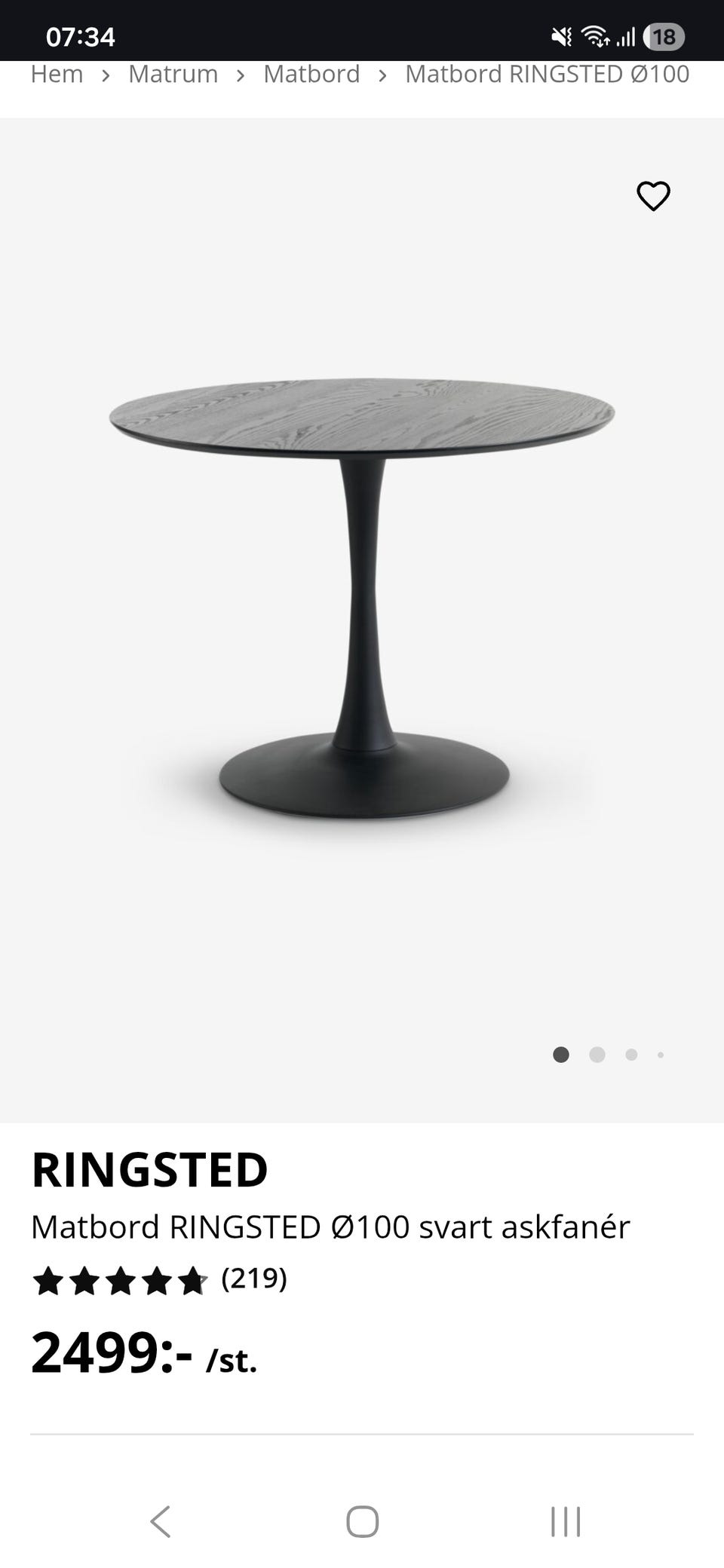Open recent apps overview

pyautogui.click(x=565, y=1521)
